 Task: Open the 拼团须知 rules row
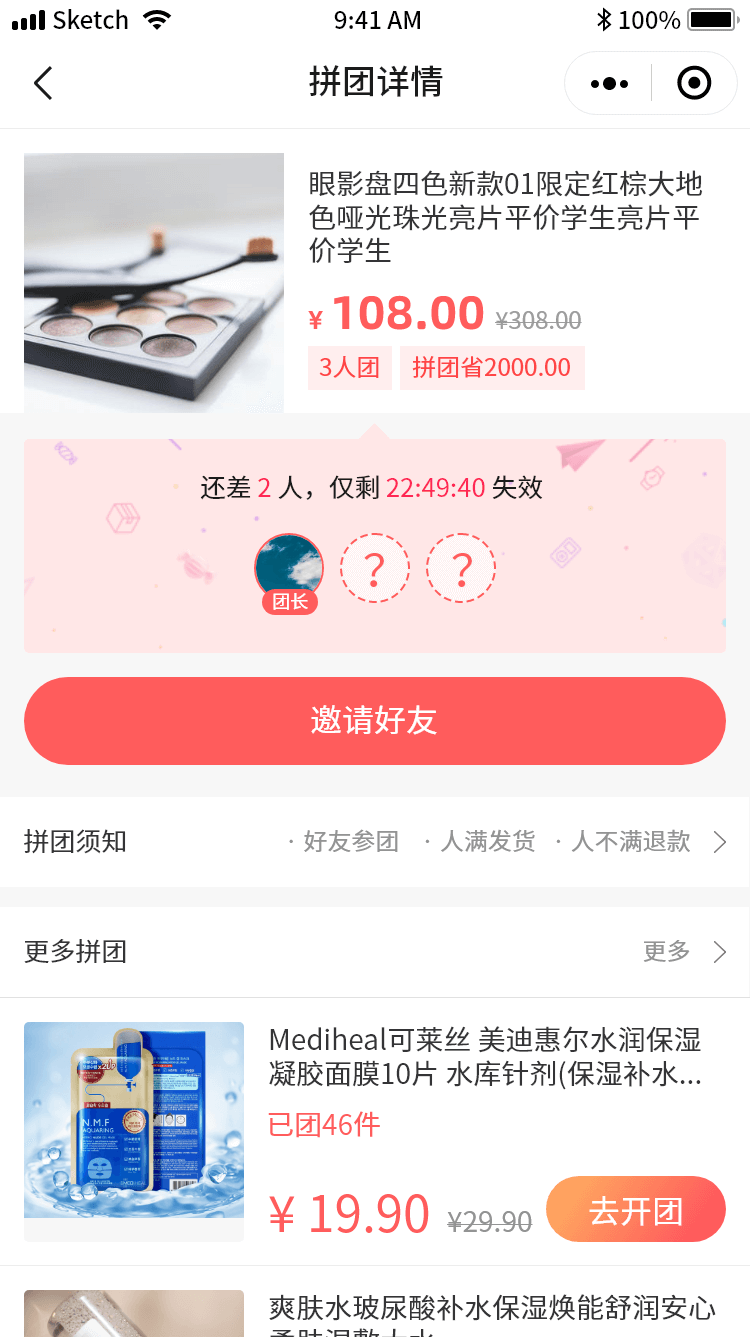pyautogui.click(x=374, y=842)
